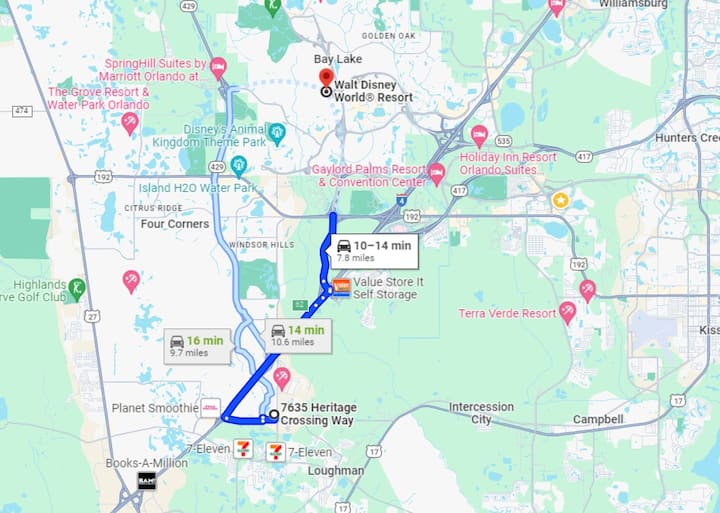Tap the 7635 Heritage Crossing Way start point
The image size is (720, 513).
pos(273,414)
